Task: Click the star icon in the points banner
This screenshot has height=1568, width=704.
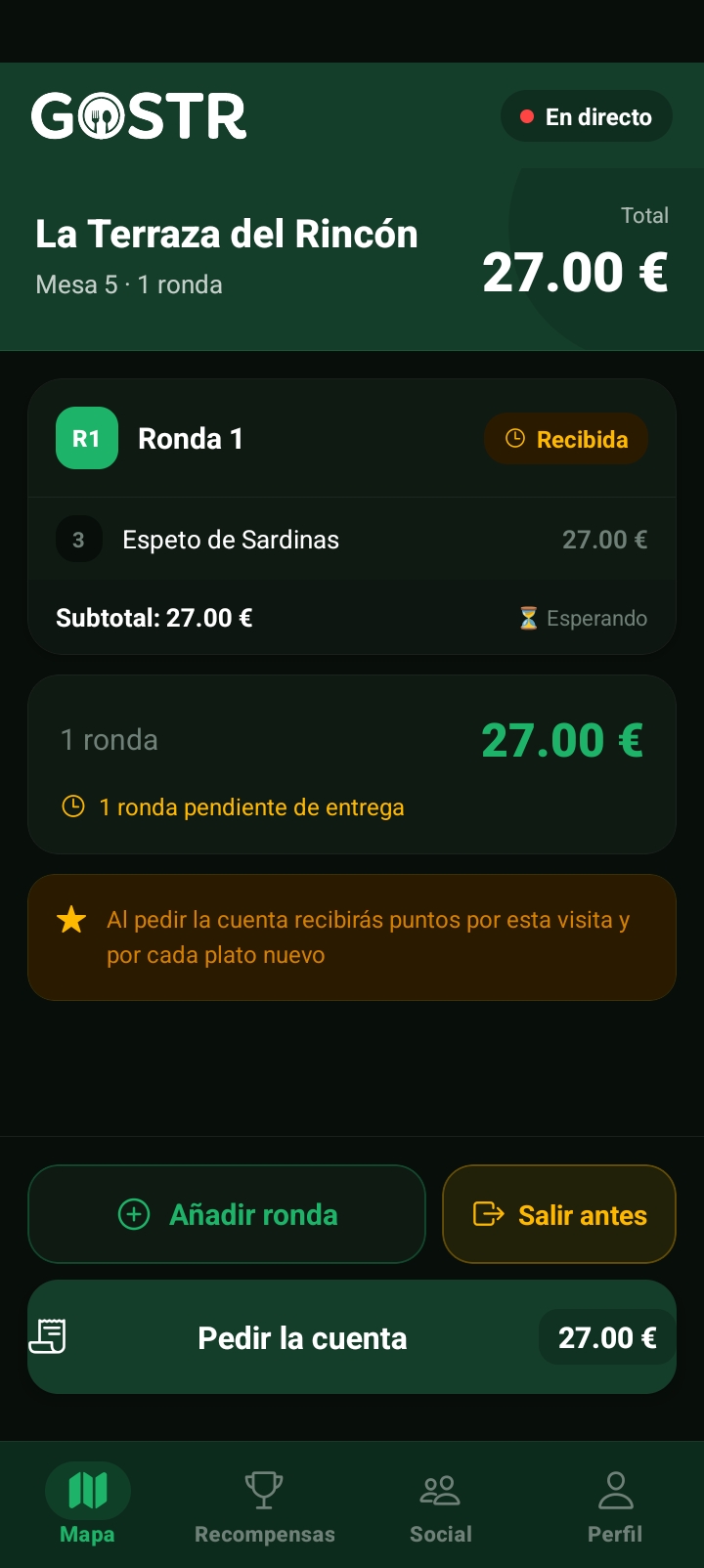Action: (x=70, y=920)
